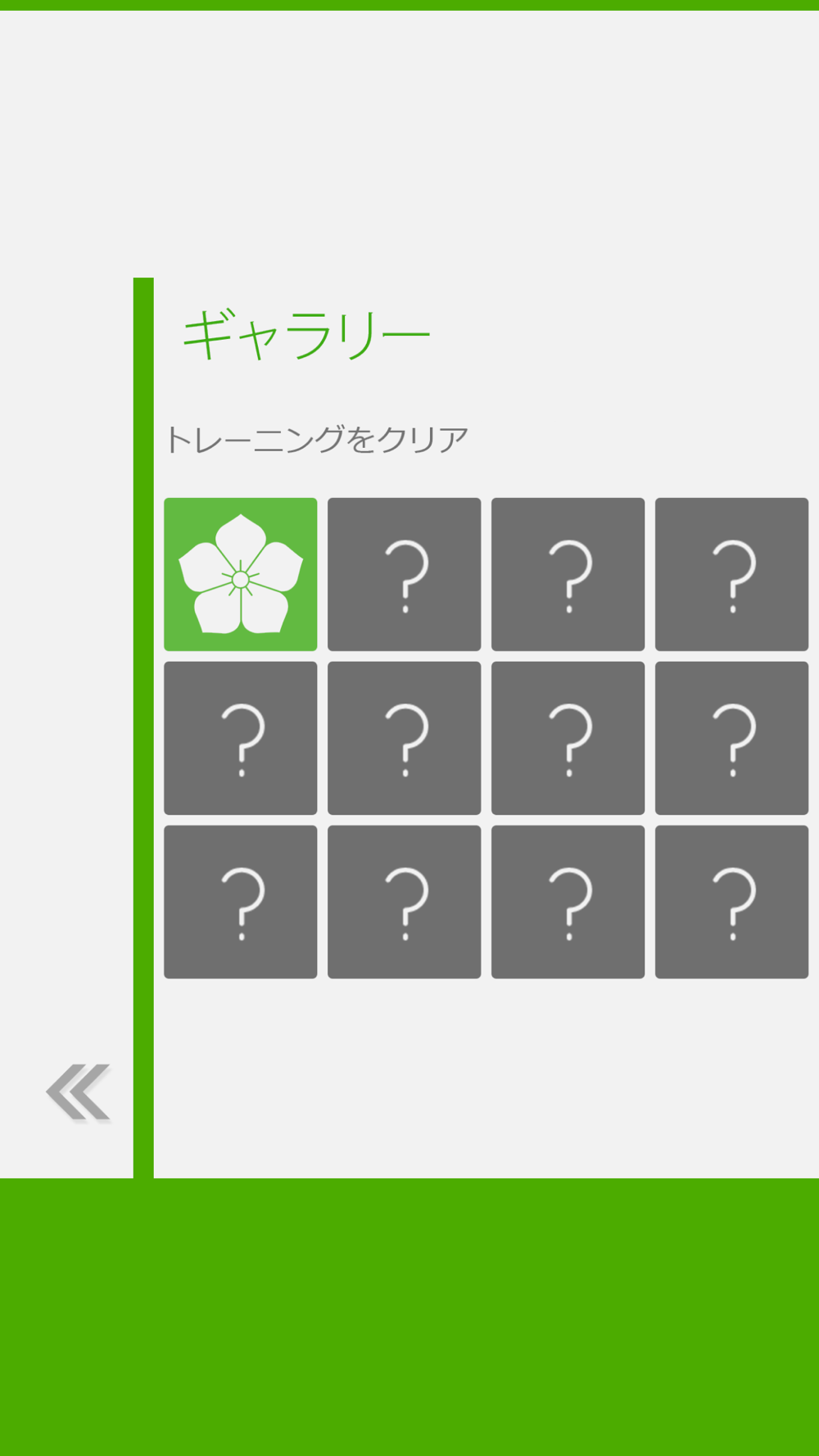Open the third tile of the bottom row

(568, 900)
